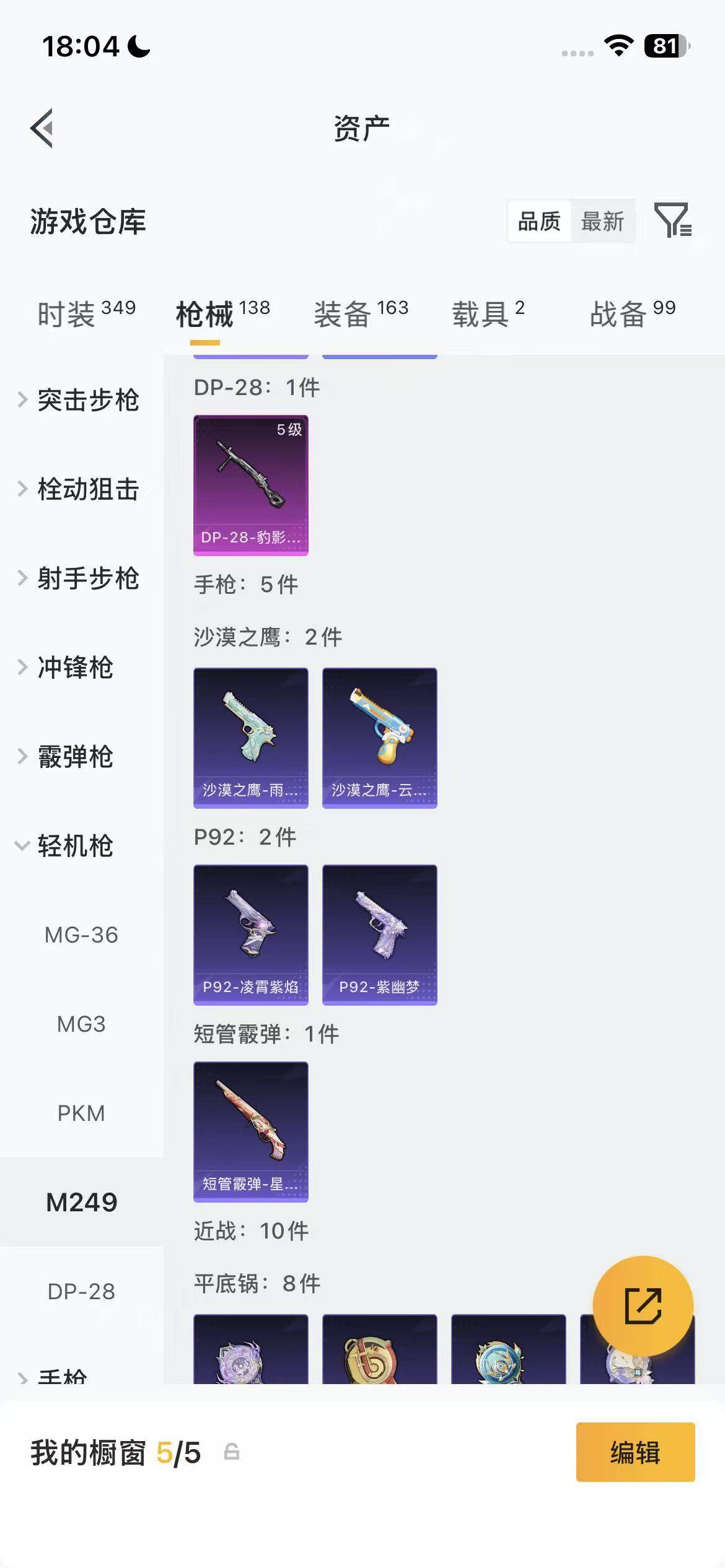Image resolution: width=725 pixels, height=1568 pixels.
Task: Select the 沙漠之鹰-雨 pistol skin
Action: click(250, 737)
